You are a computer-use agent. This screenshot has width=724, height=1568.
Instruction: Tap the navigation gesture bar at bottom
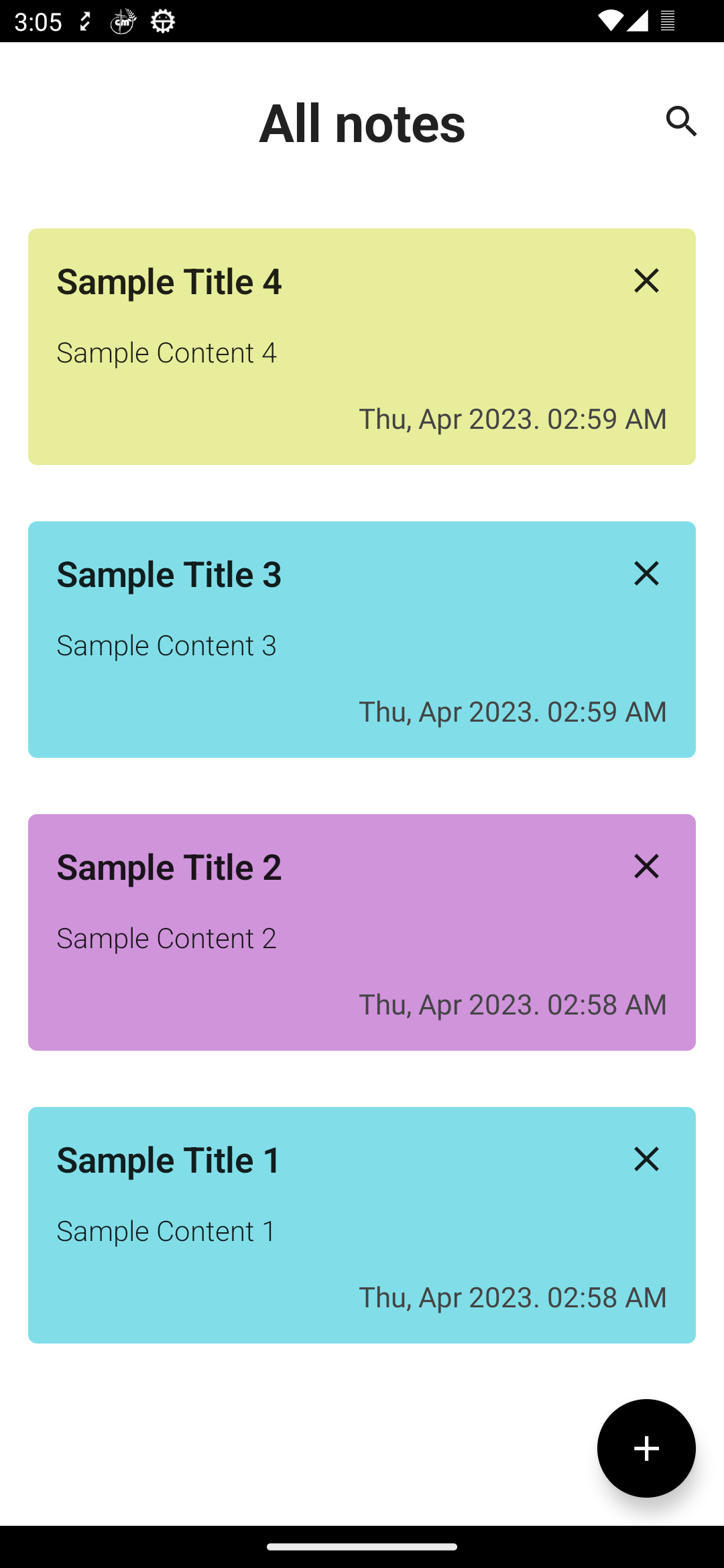pos(362,1545)
